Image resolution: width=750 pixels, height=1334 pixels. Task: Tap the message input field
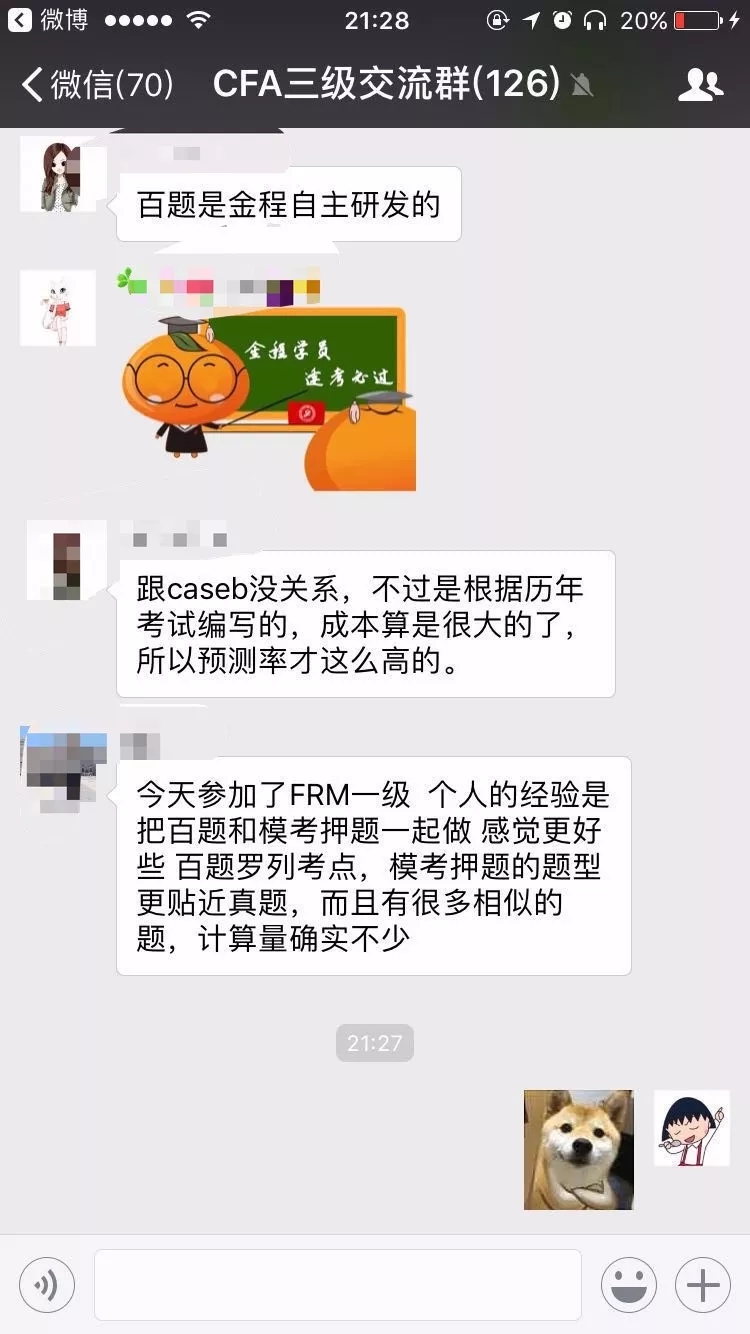340,1284
